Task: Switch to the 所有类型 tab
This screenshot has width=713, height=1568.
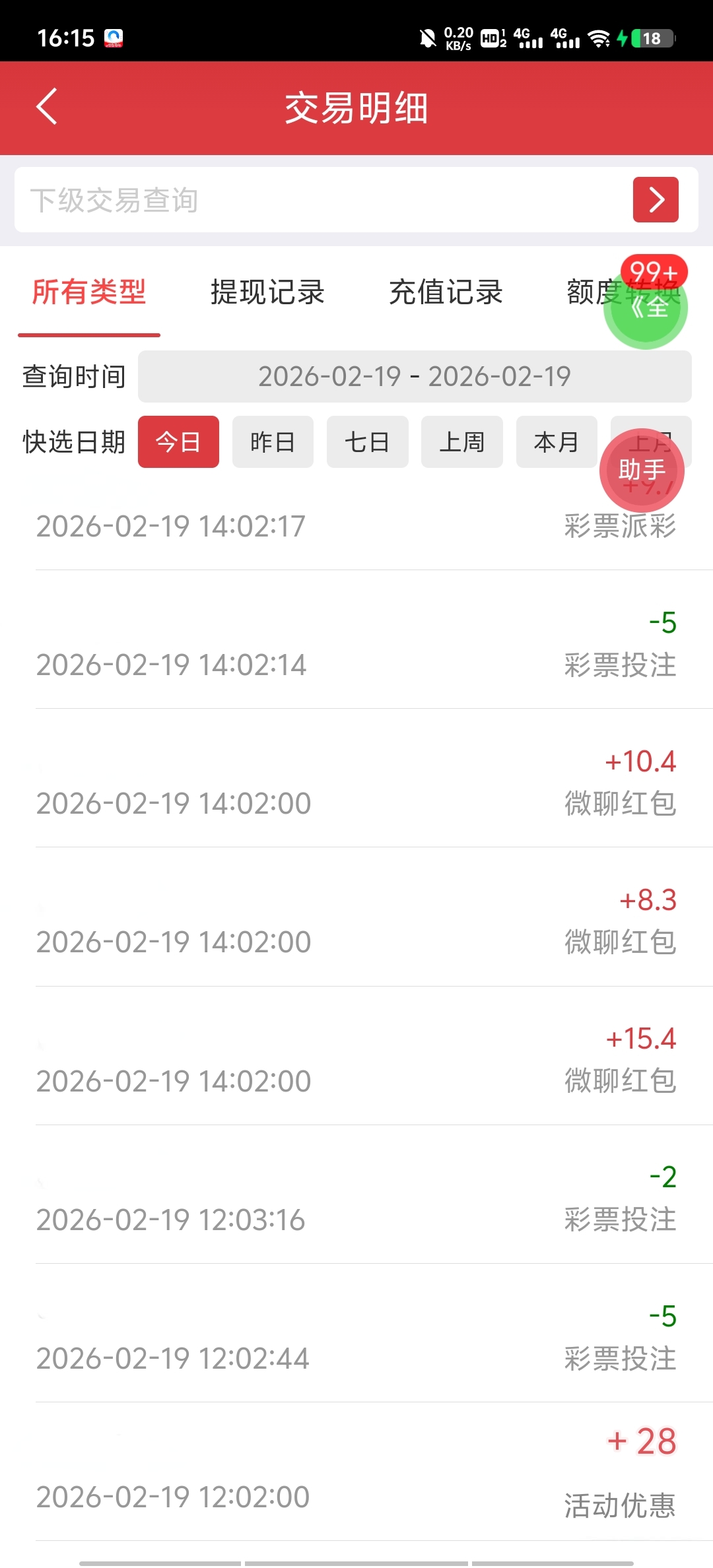Action: [89, 292]
